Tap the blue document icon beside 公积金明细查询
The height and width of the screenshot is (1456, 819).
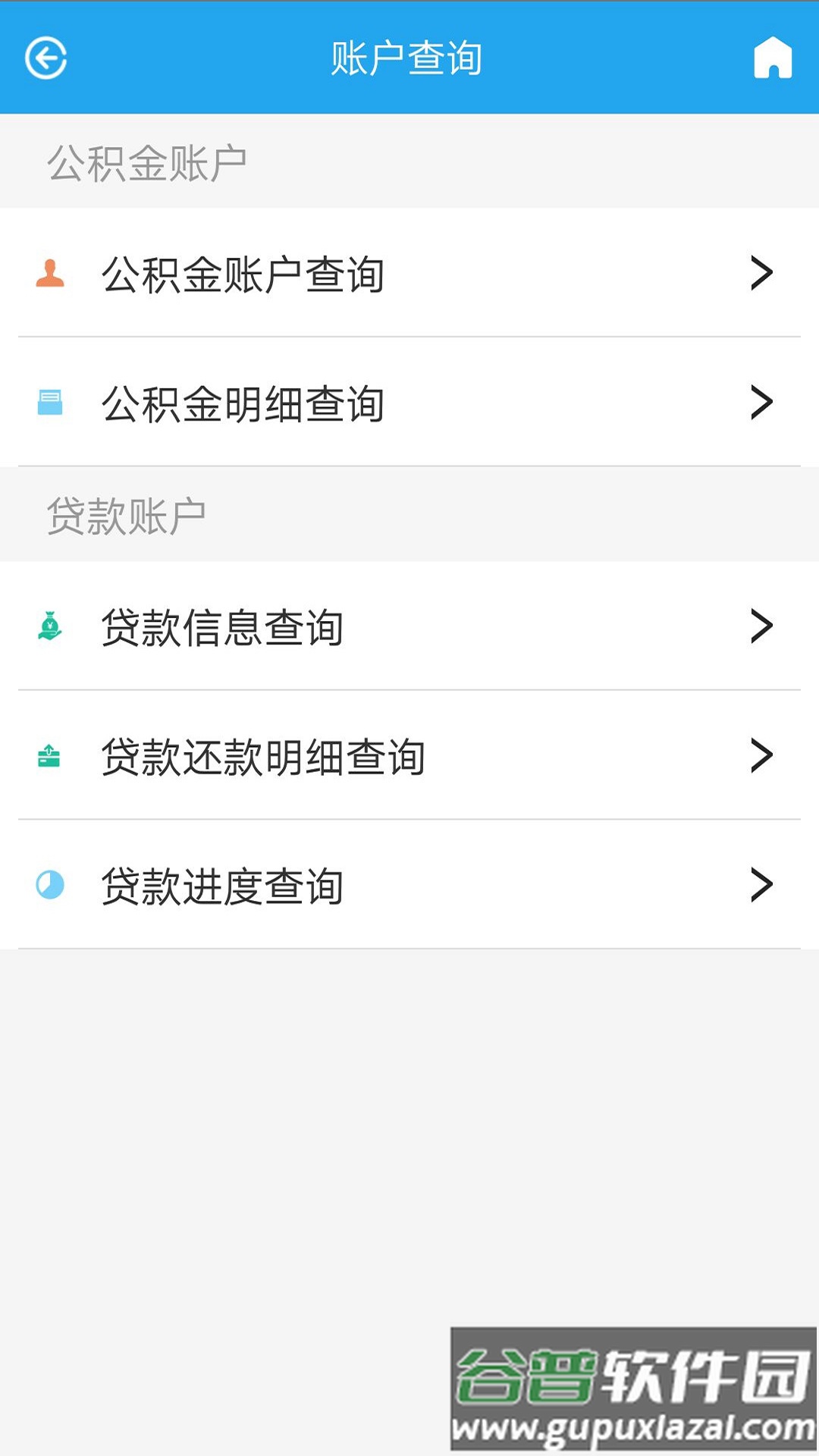coord(50,404)
